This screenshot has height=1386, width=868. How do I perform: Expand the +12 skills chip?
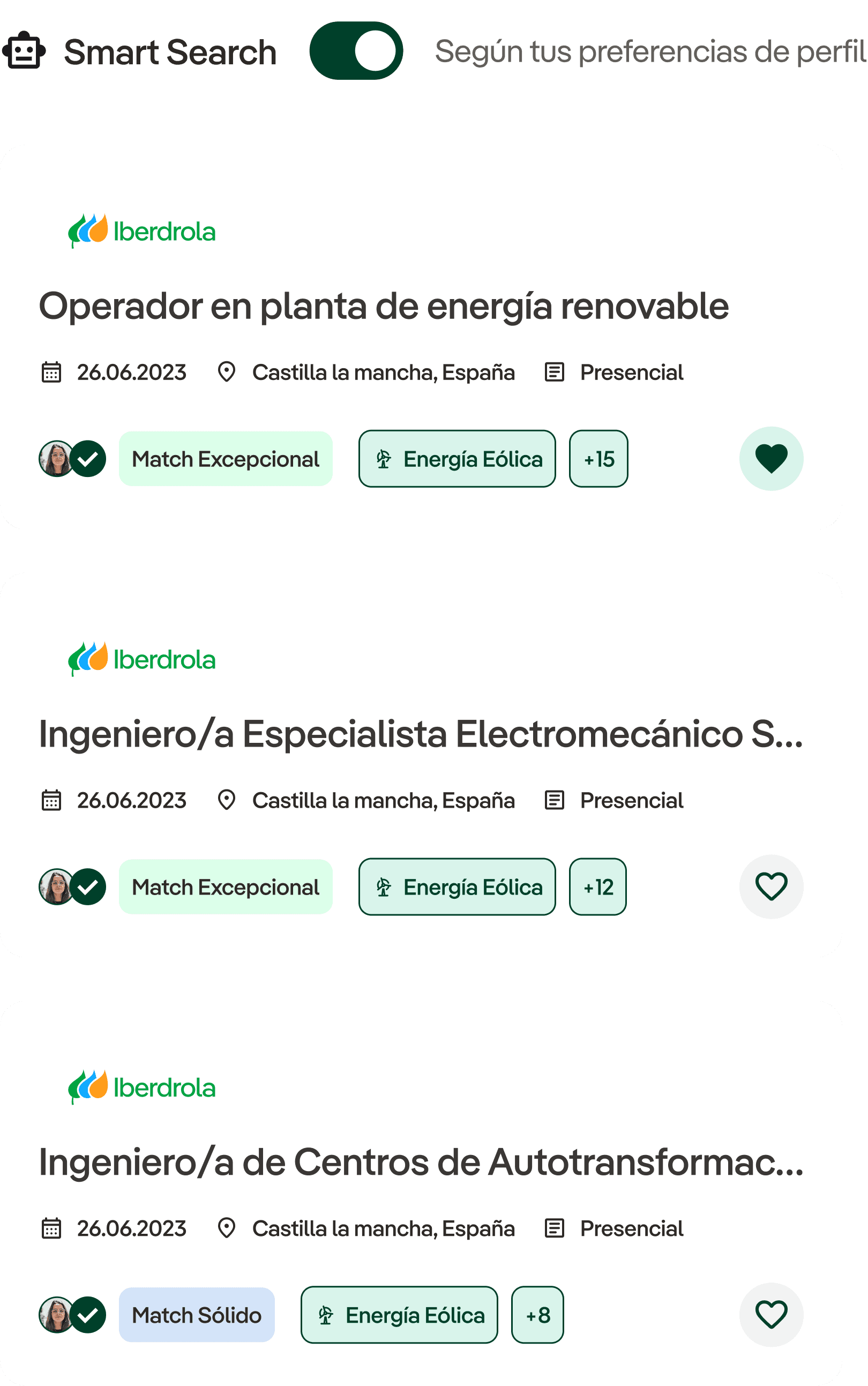point(597,886)
